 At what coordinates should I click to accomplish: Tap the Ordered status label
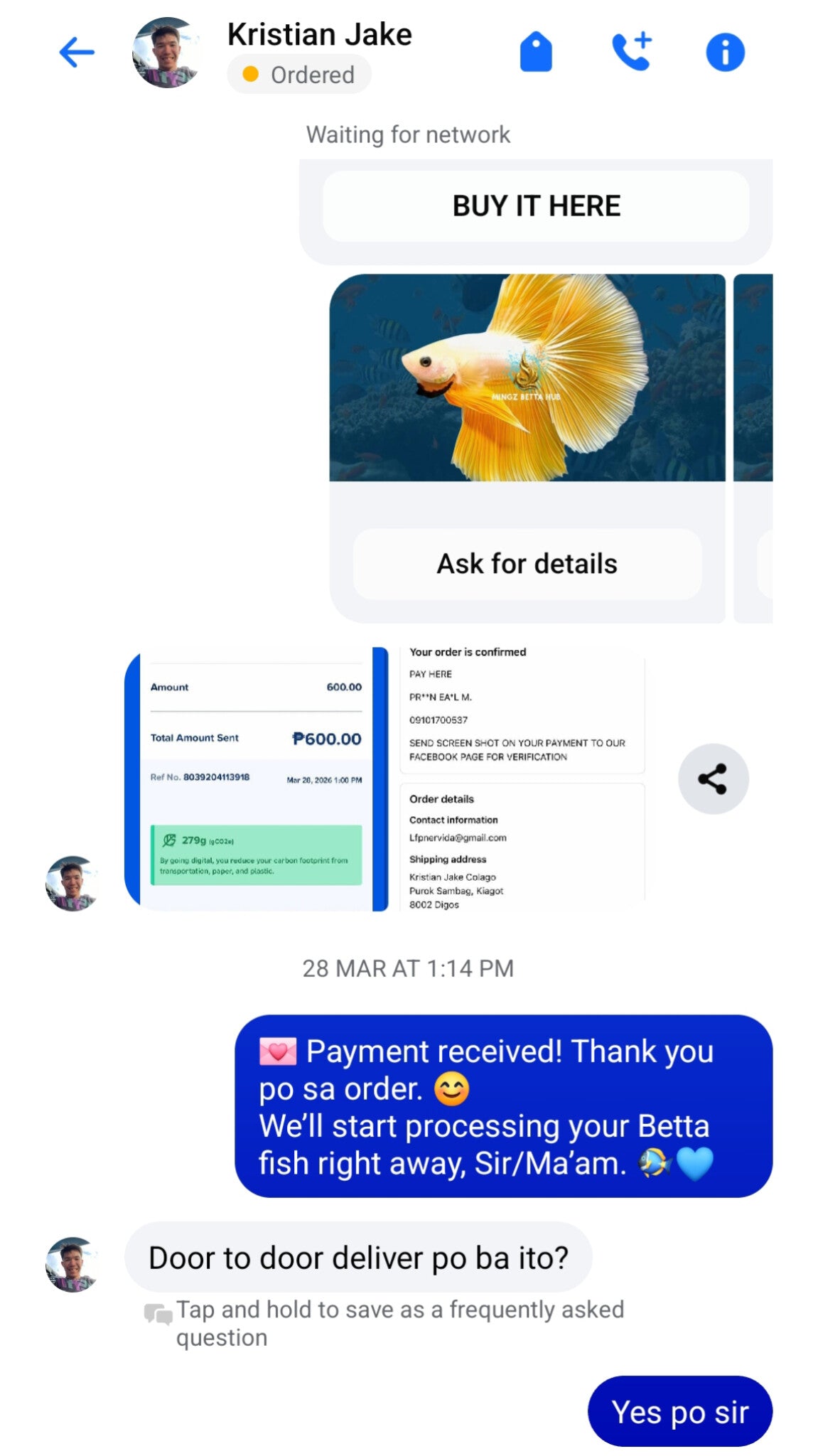click(299, 75)
